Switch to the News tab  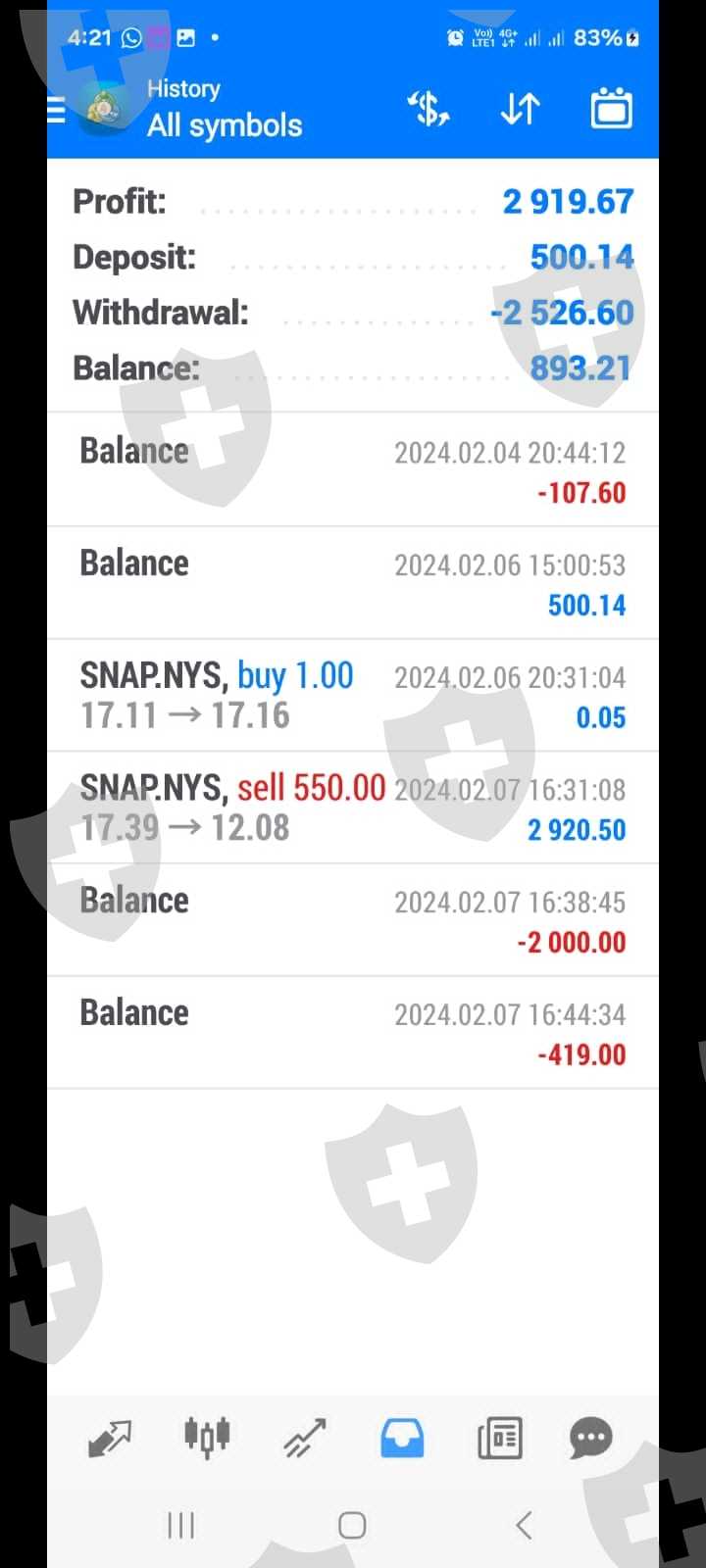[x=499, y=1439]
